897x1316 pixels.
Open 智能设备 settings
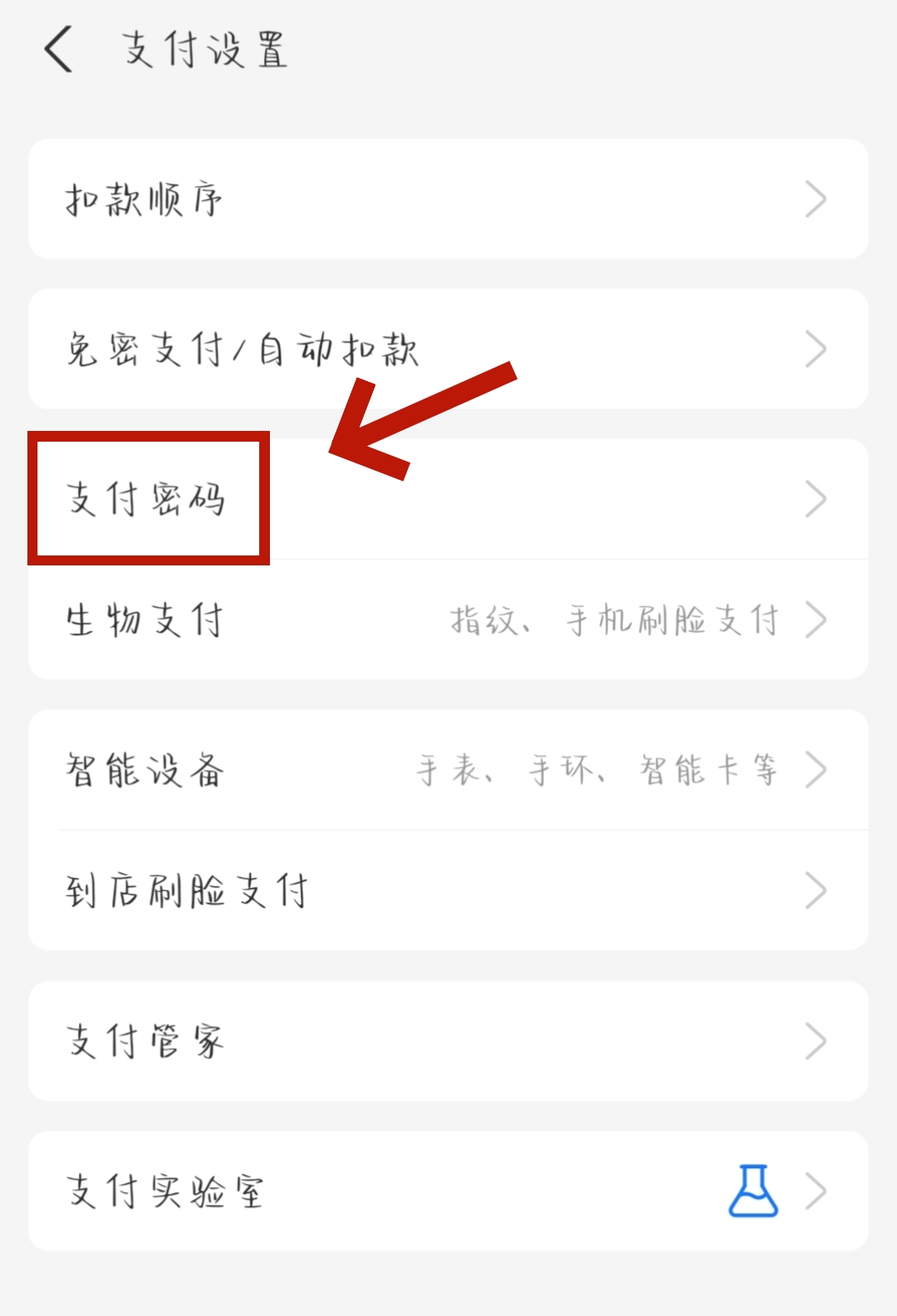(448, 770)
